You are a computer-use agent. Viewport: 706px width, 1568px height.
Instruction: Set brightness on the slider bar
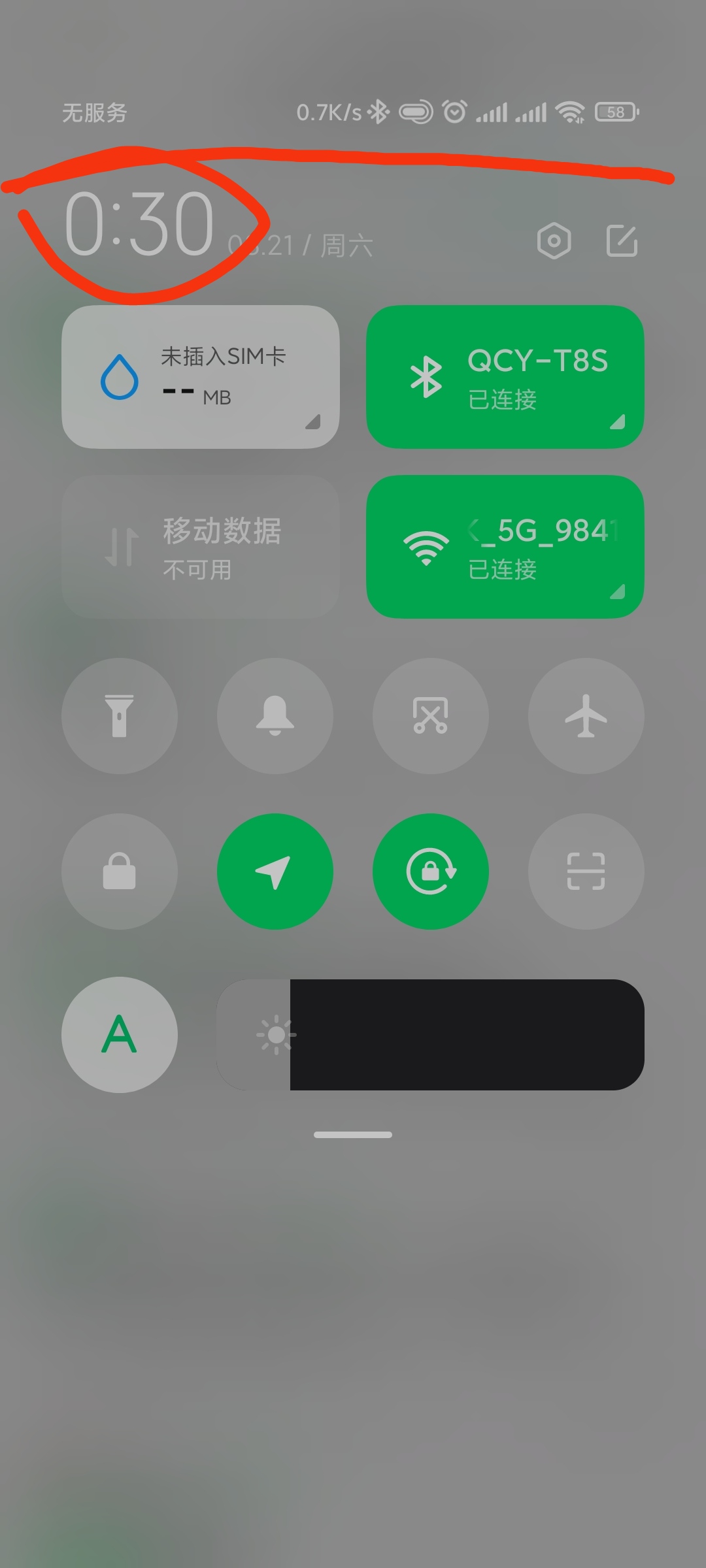click(431, 1035)
